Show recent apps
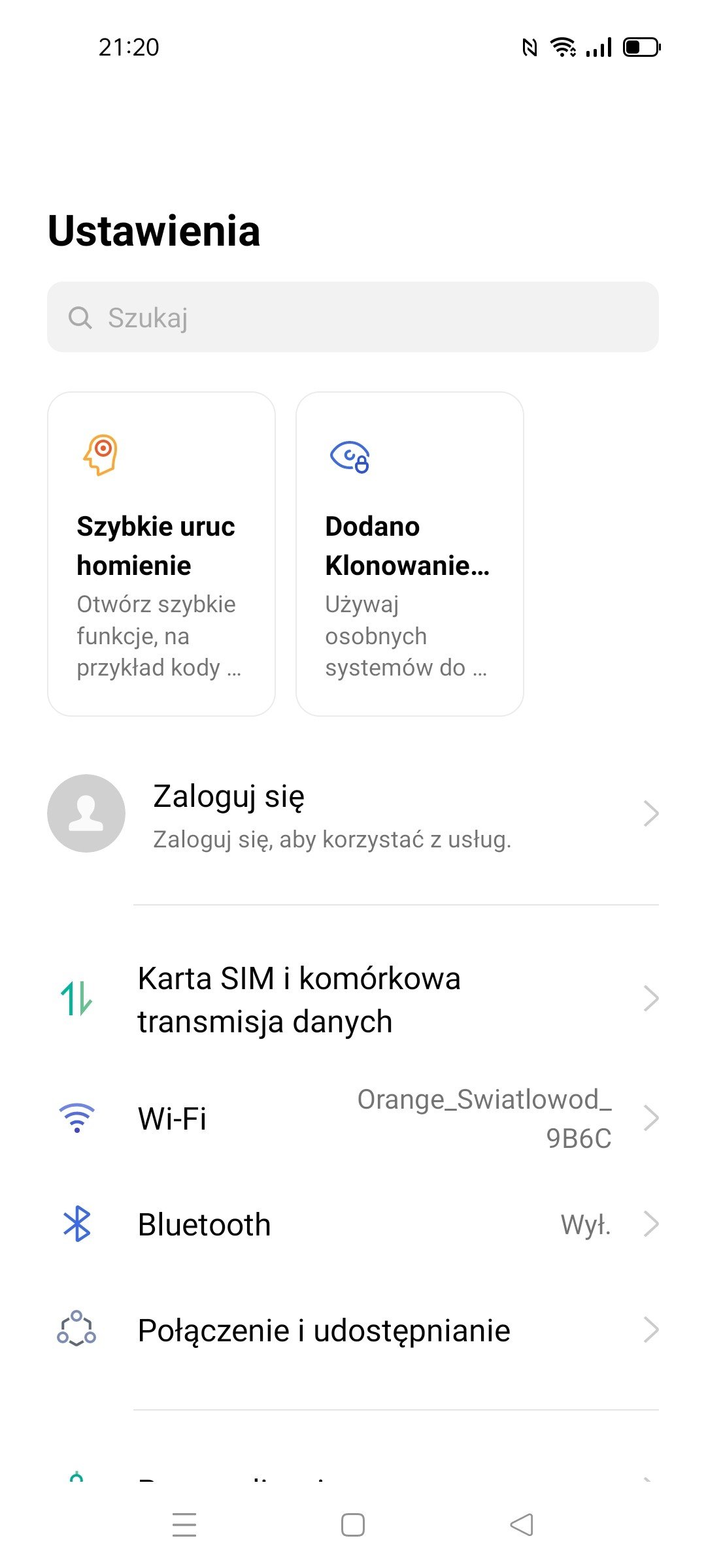The image size is (706, 1568). click(x=184, y=1525)
